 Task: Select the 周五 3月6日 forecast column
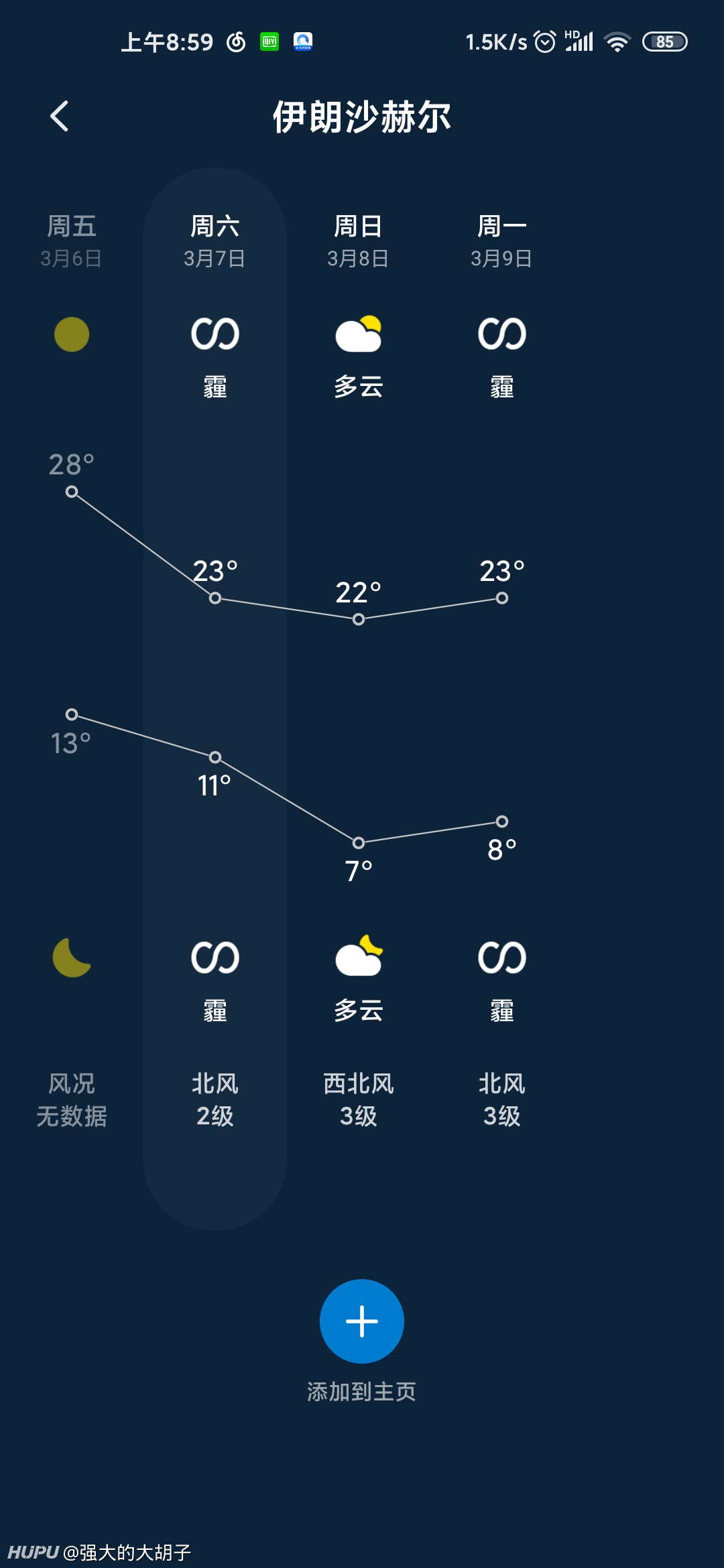click(x=72, y=697)
